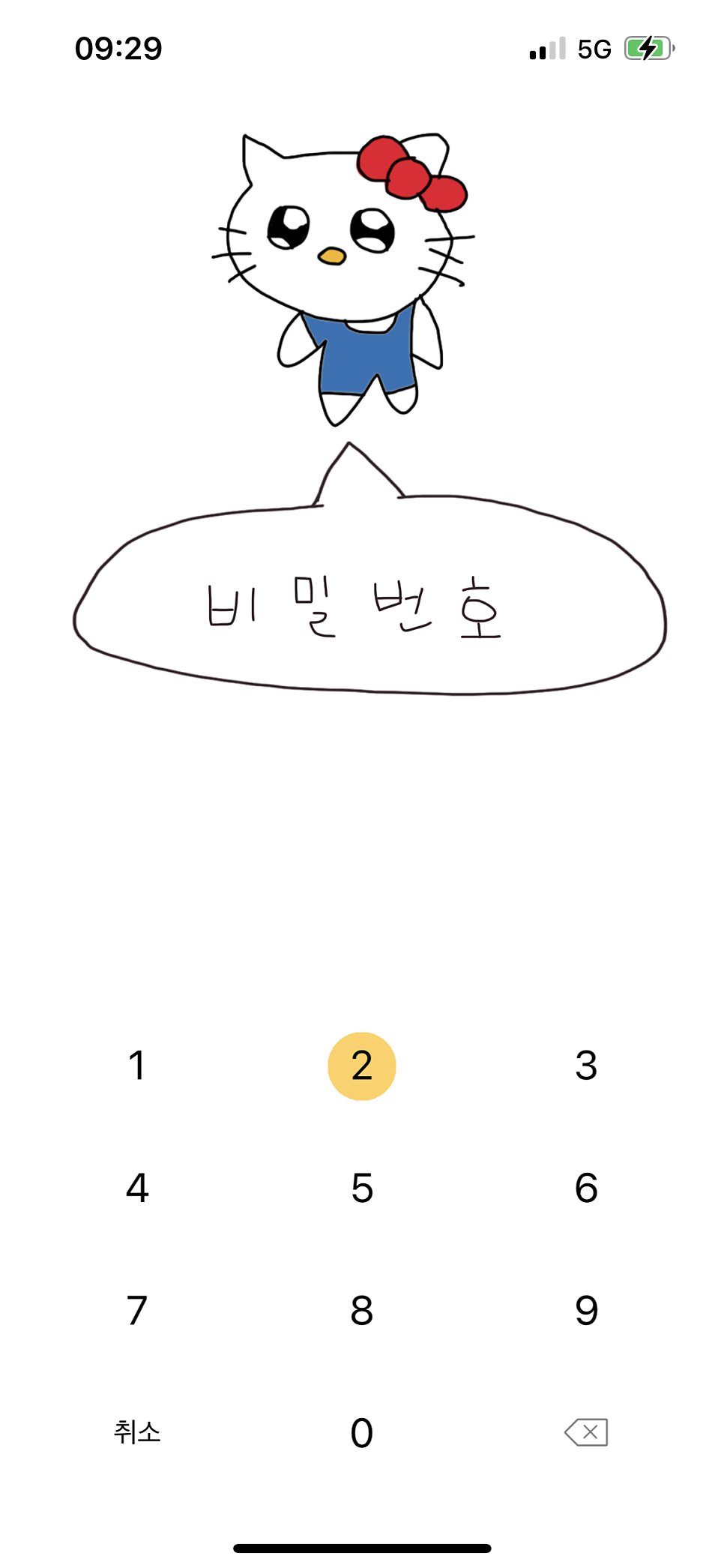Tap the highlighted 2 key
Image resolution: width=724 pixels, height=1568 pixels.
362,1066
